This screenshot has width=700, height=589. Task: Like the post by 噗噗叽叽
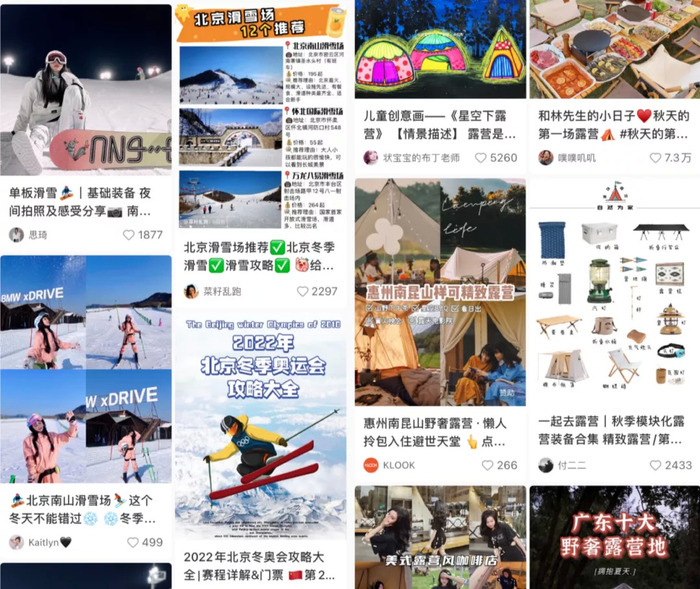point(655,158)
